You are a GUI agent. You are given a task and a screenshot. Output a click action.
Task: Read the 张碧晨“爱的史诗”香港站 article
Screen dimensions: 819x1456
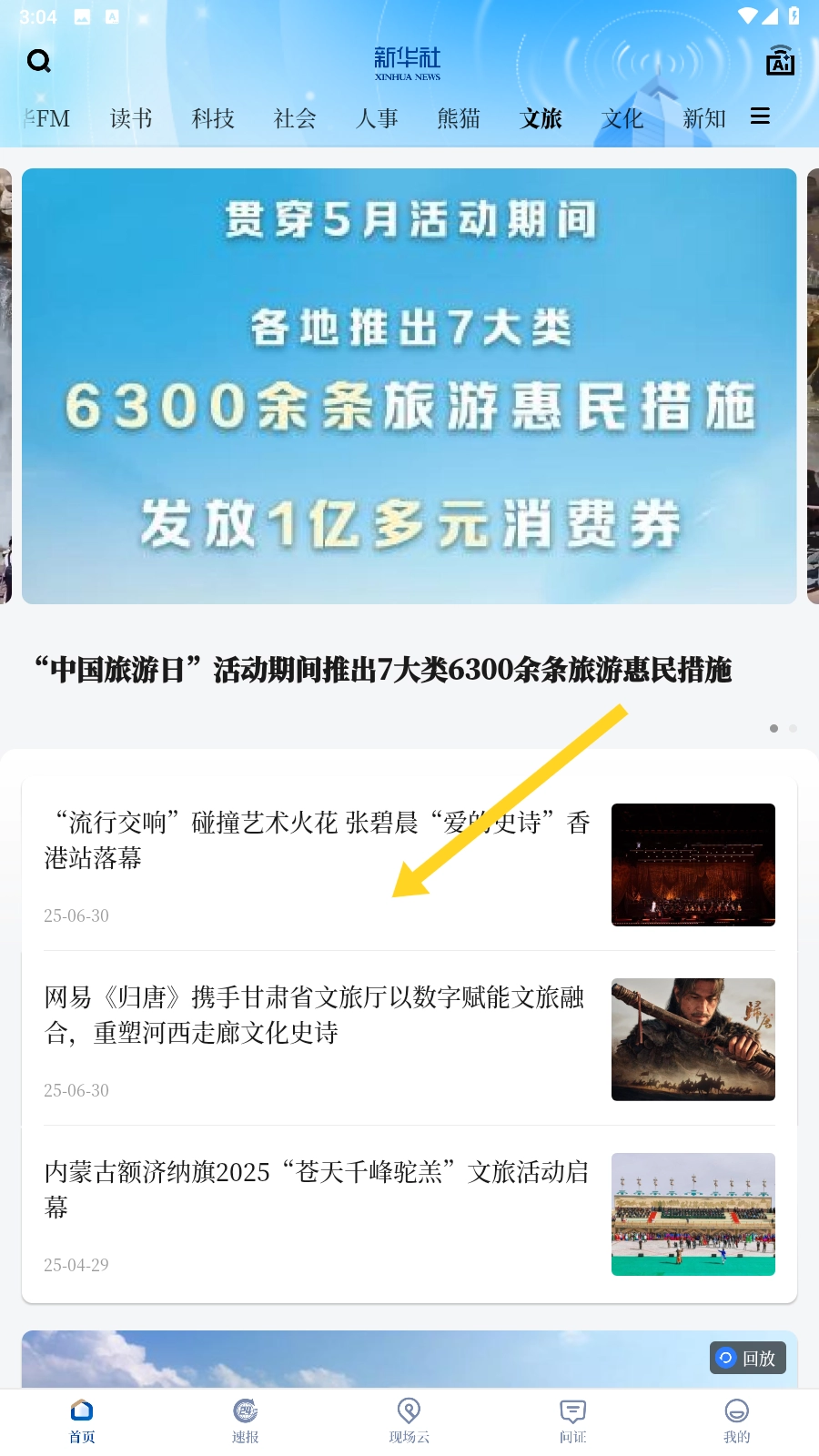click(318, 840)
